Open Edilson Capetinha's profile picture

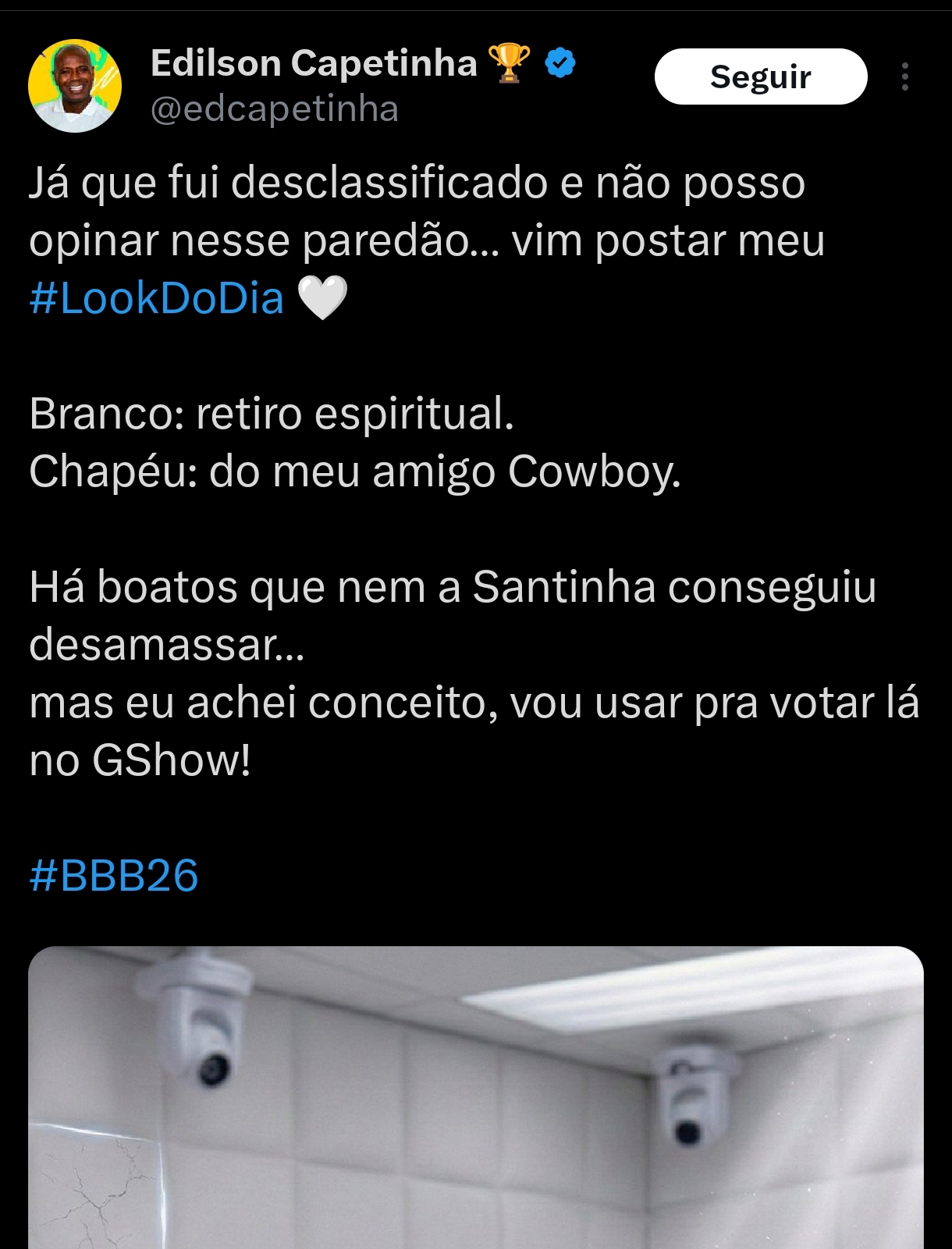tap(75, 86)
